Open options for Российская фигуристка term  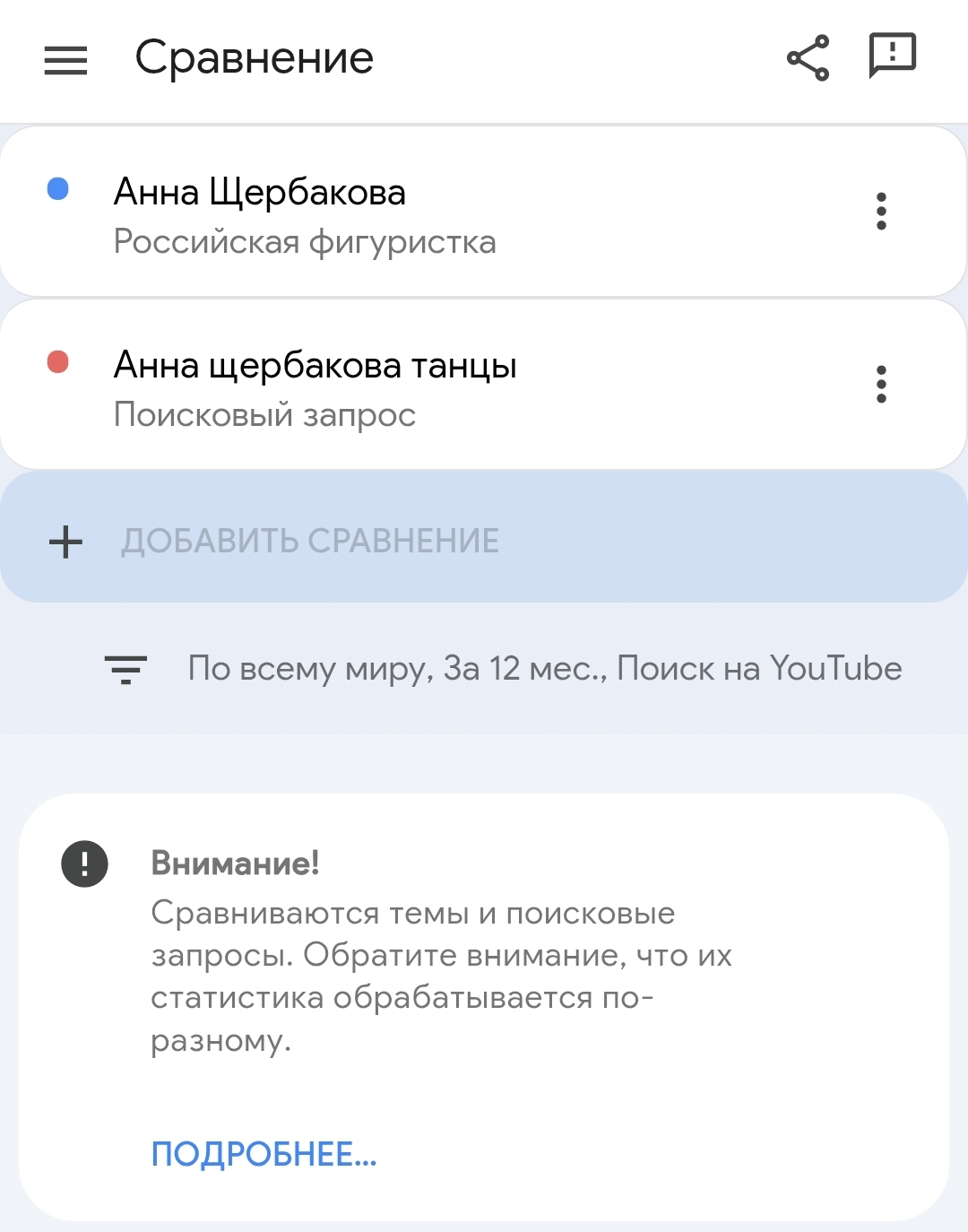[881, 212]
